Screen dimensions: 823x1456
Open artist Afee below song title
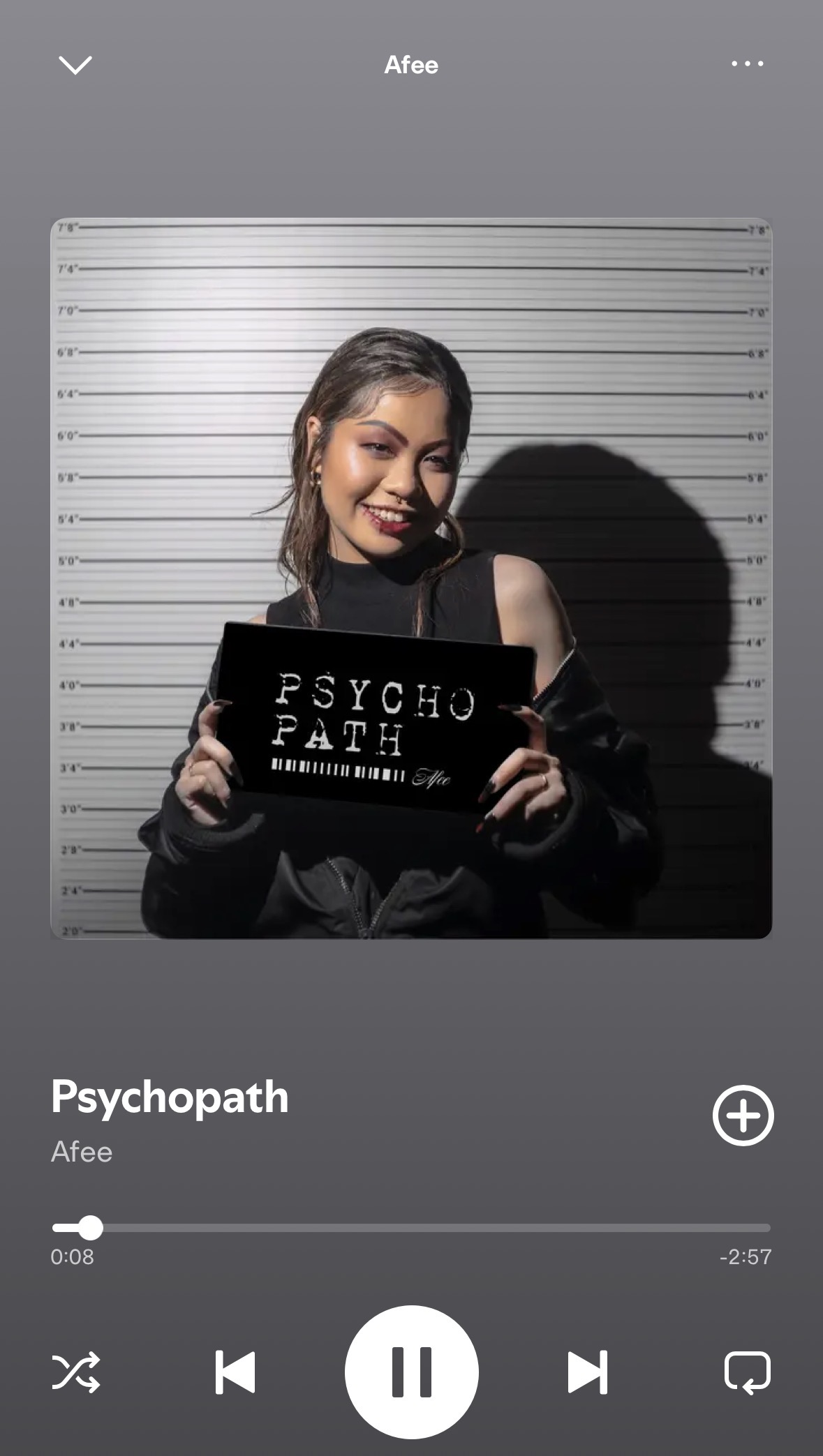(x=82, y=1152)
